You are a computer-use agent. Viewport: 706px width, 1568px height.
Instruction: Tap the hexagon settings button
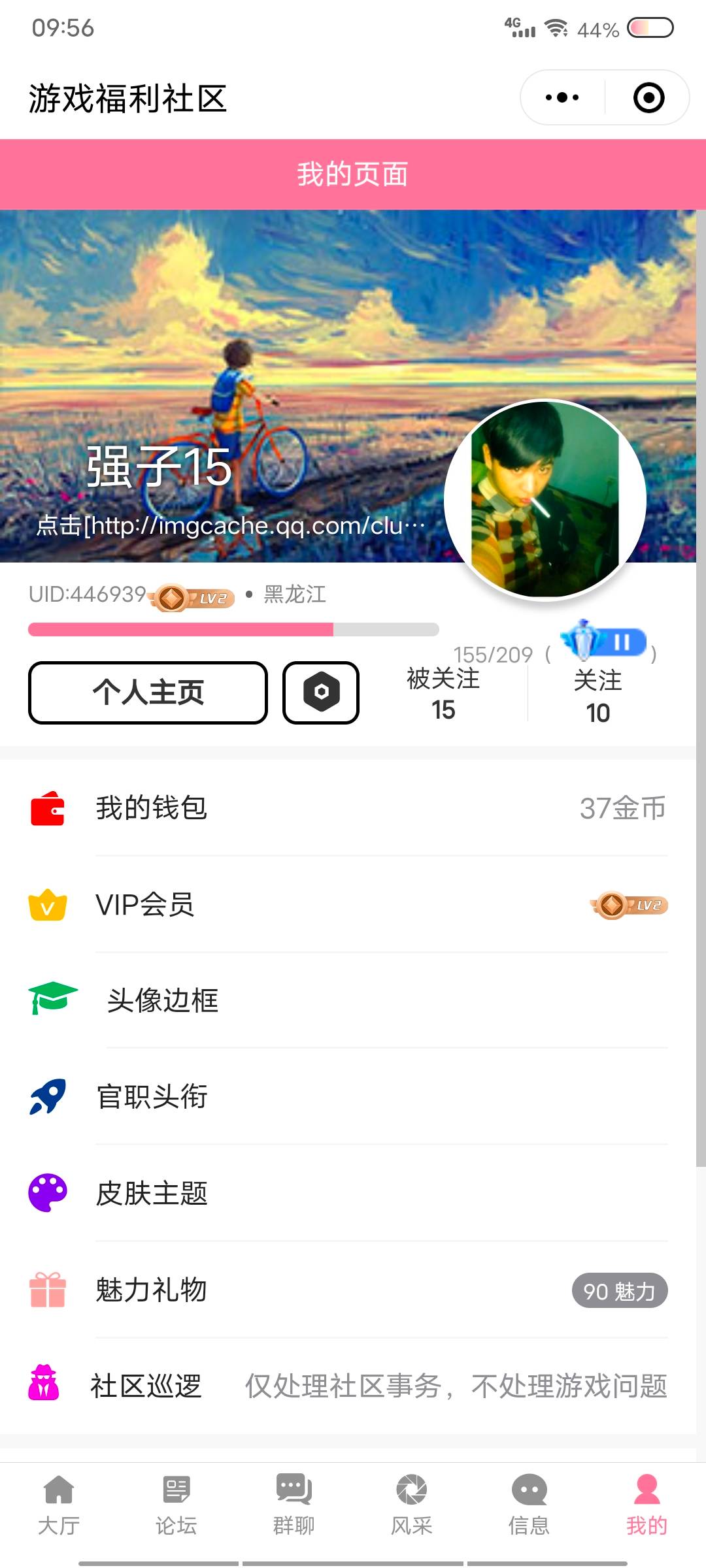[321, 693]
